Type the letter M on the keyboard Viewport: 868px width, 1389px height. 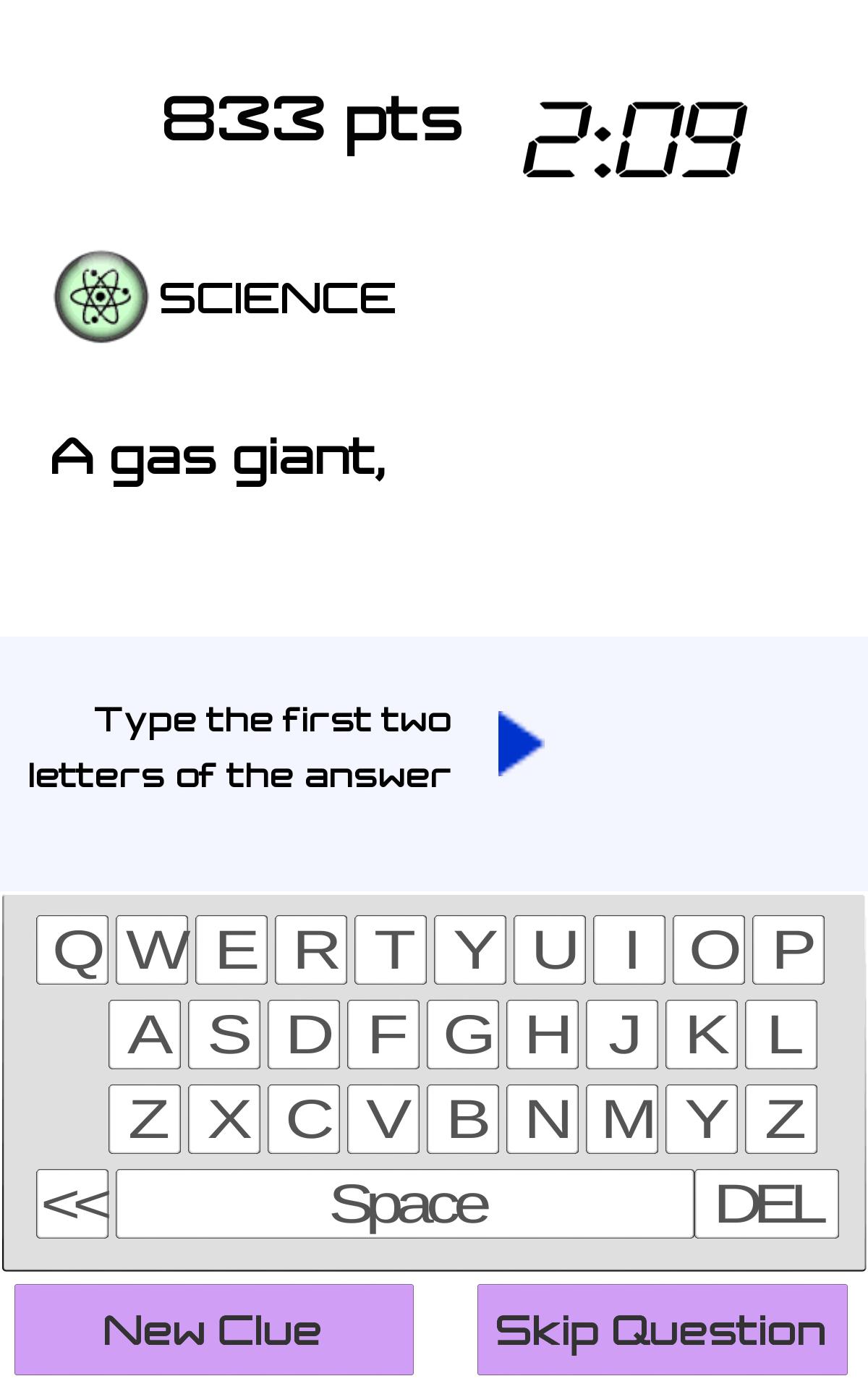[x=622, y=1118]
